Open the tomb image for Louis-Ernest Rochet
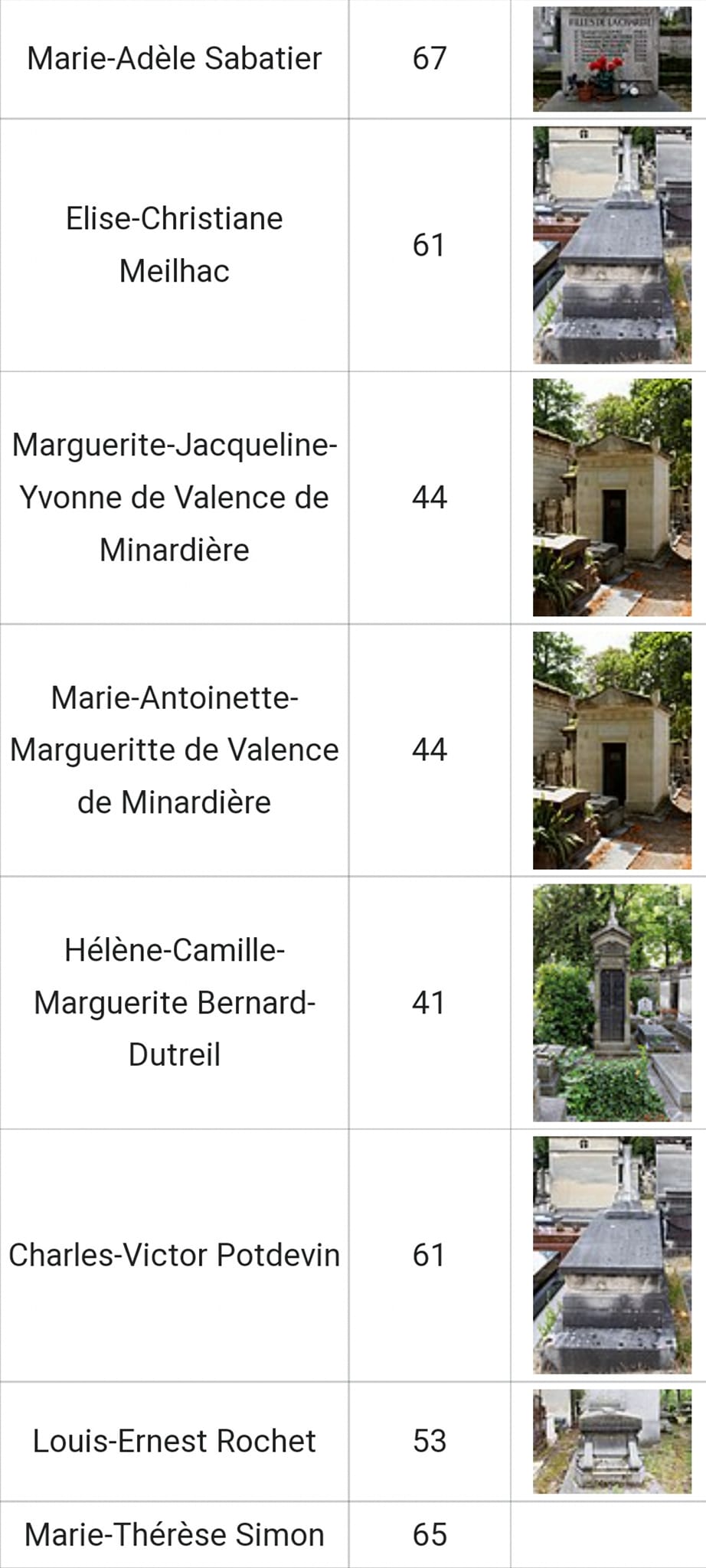Image resolution: width=706 pixels, height=1568 pixels. coord(612,1442)
